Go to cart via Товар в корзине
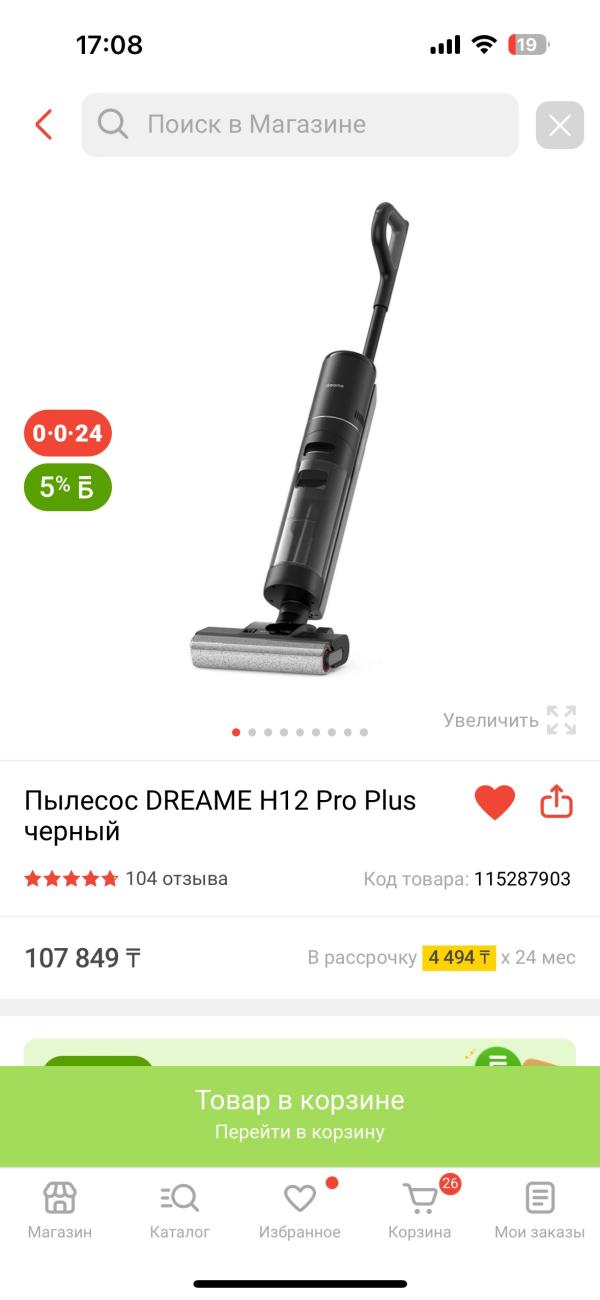This screenshot has width=600, height=1300. pos(300,1113)
